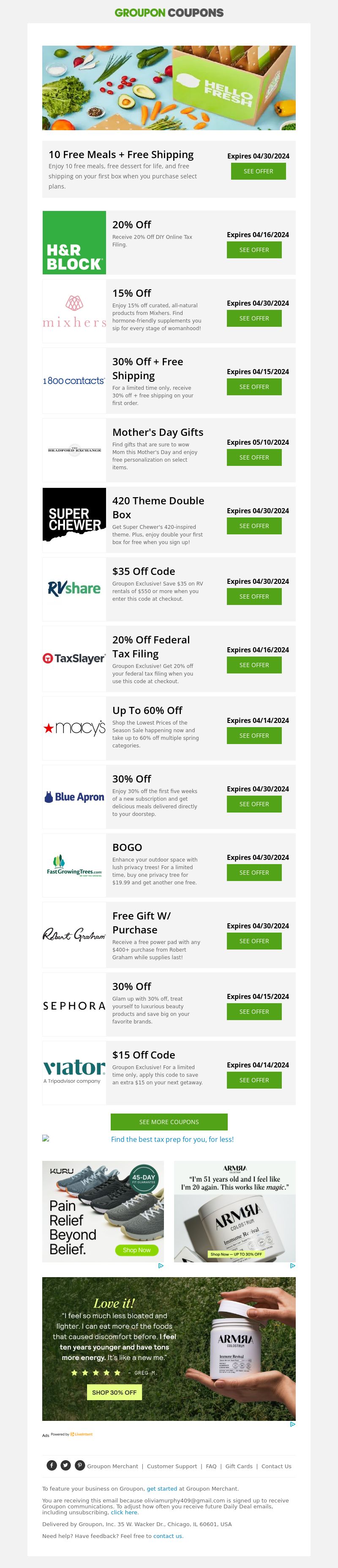See the Super Chewer 420 Theme offer
The image size is (338, 1568).
point(253,526)
